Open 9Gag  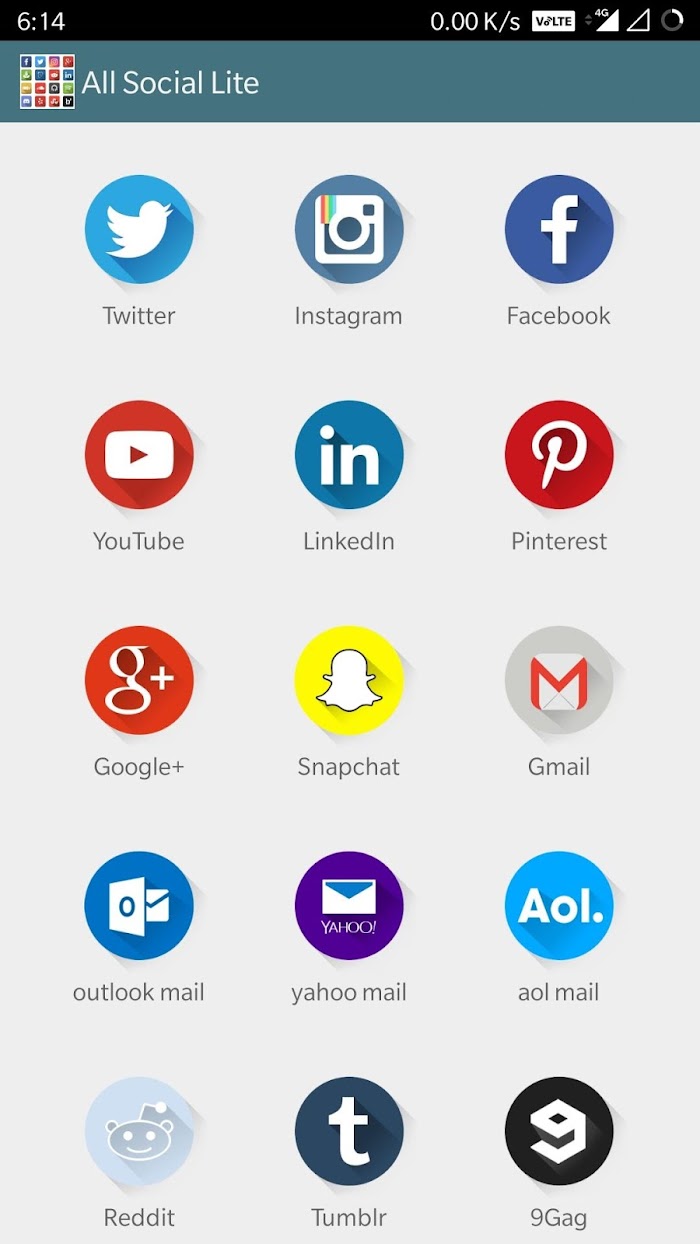[559, 1131]
